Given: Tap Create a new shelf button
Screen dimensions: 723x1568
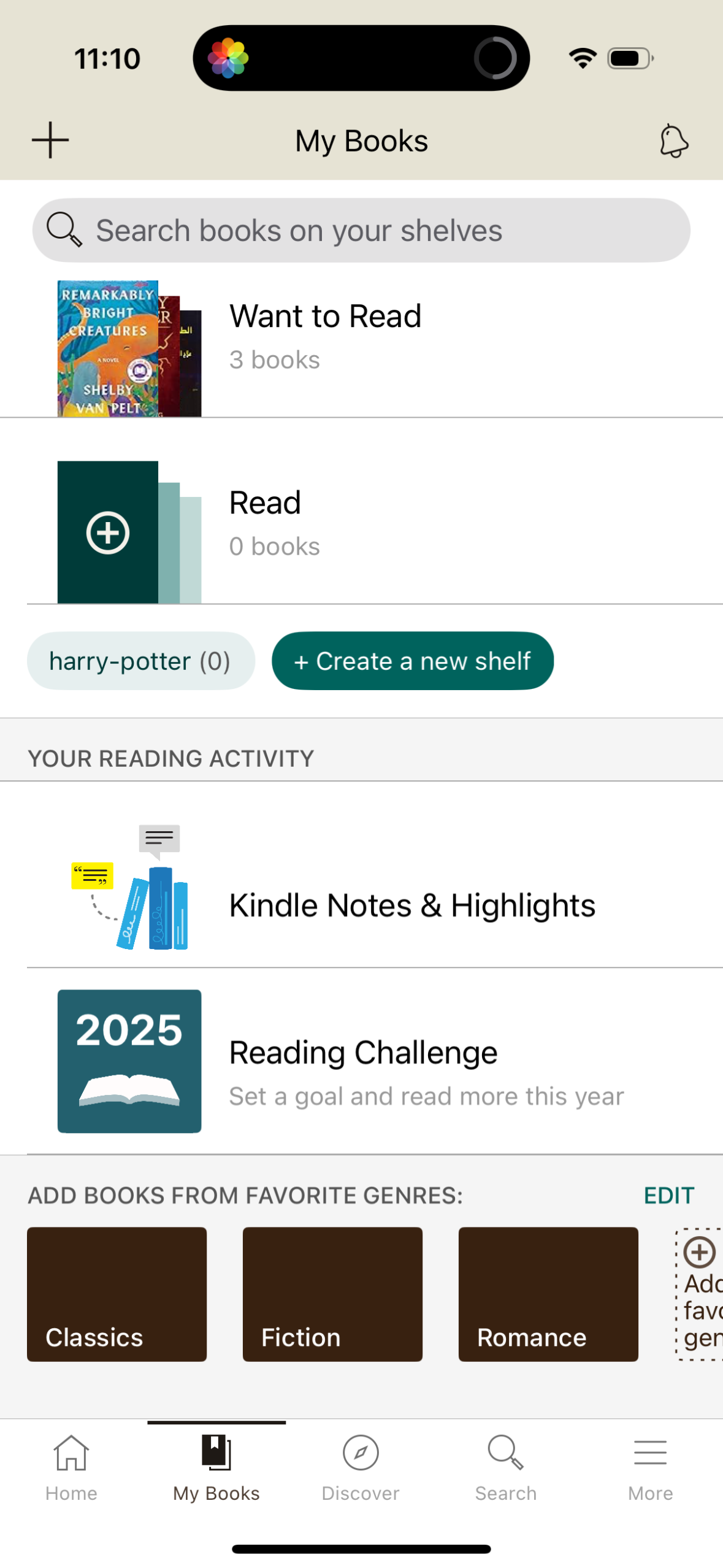Looking at the screenshot, I should (x=412, y=661).
